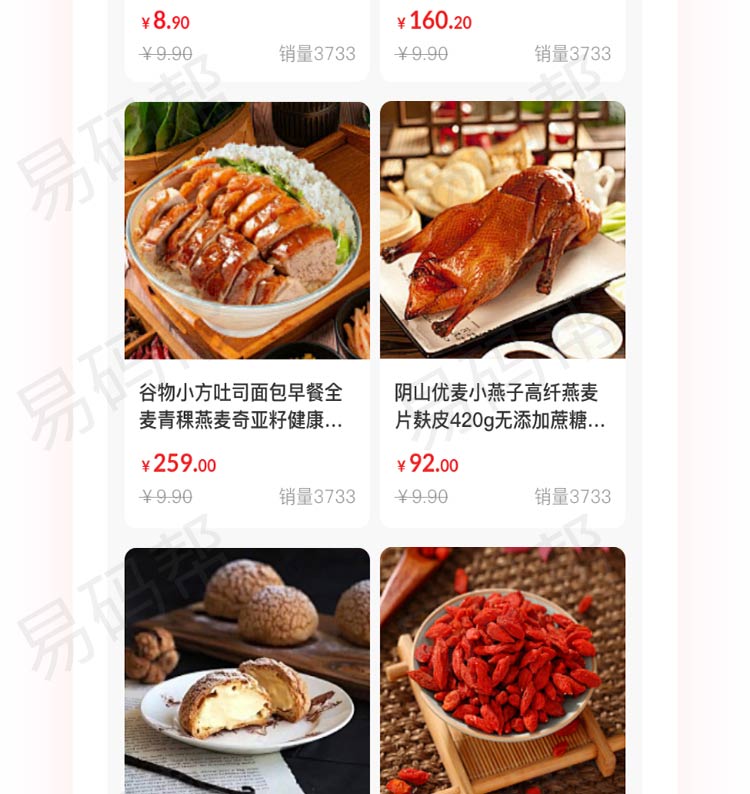Open the grain toast bread product image
750x794 pixels.
click(x=246, y=230)
